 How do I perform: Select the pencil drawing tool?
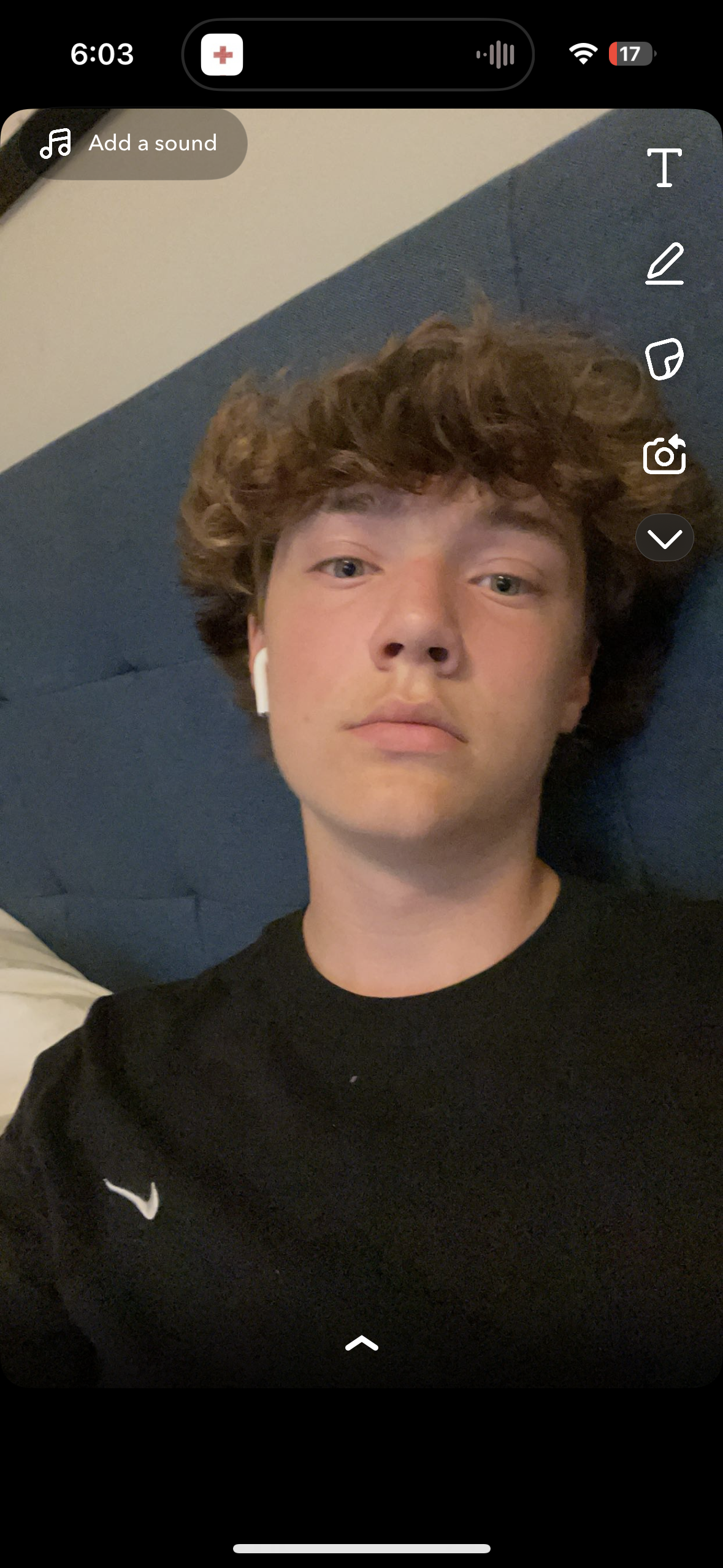pyautogui.click(x=664, y=264)
